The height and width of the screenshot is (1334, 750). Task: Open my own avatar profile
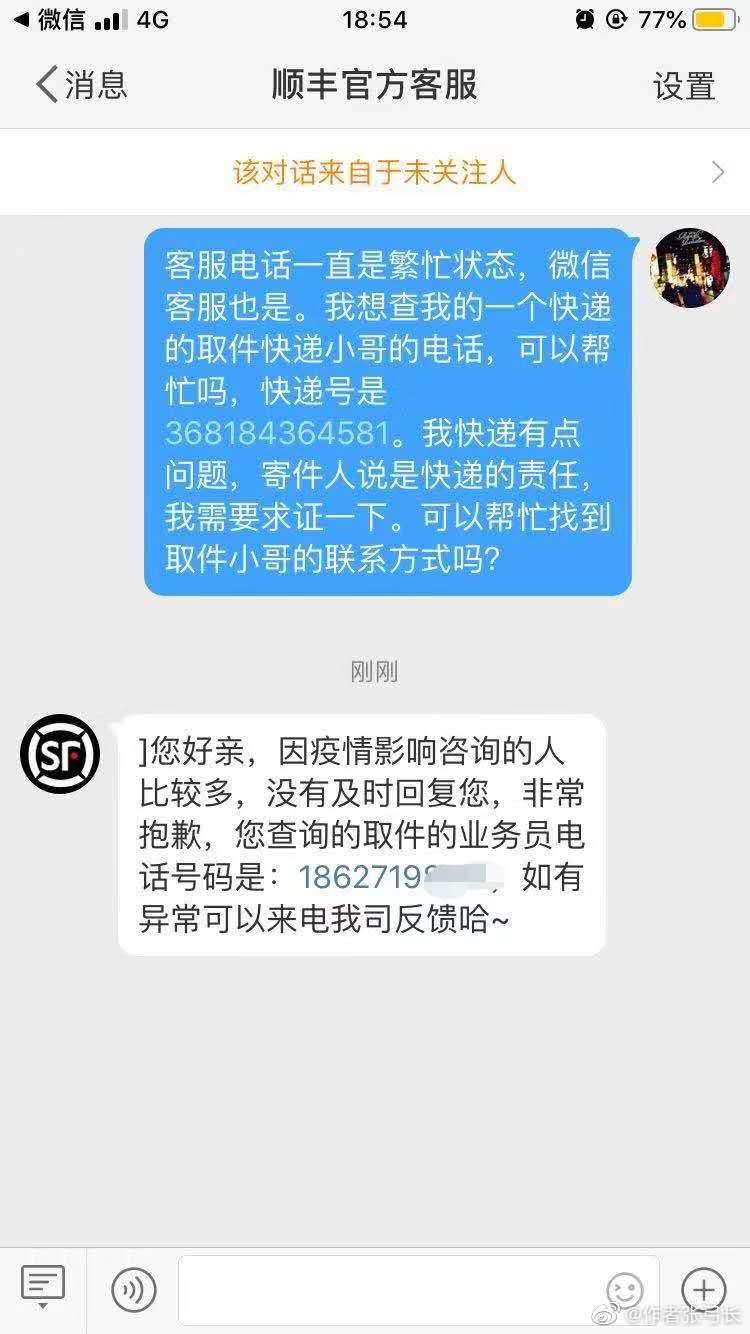(x=690, y=267)
